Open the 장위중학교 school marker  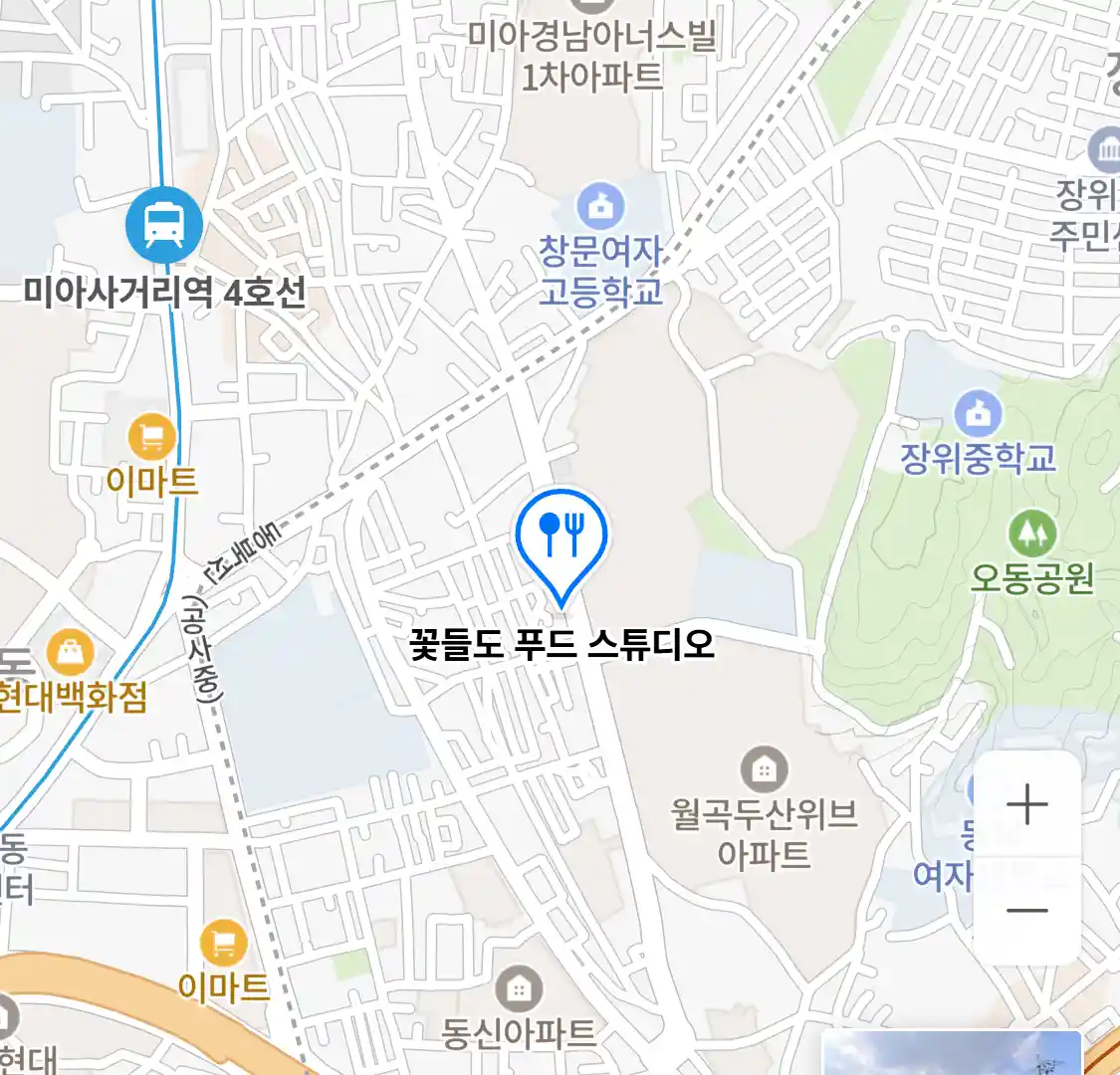coord(978,415)
